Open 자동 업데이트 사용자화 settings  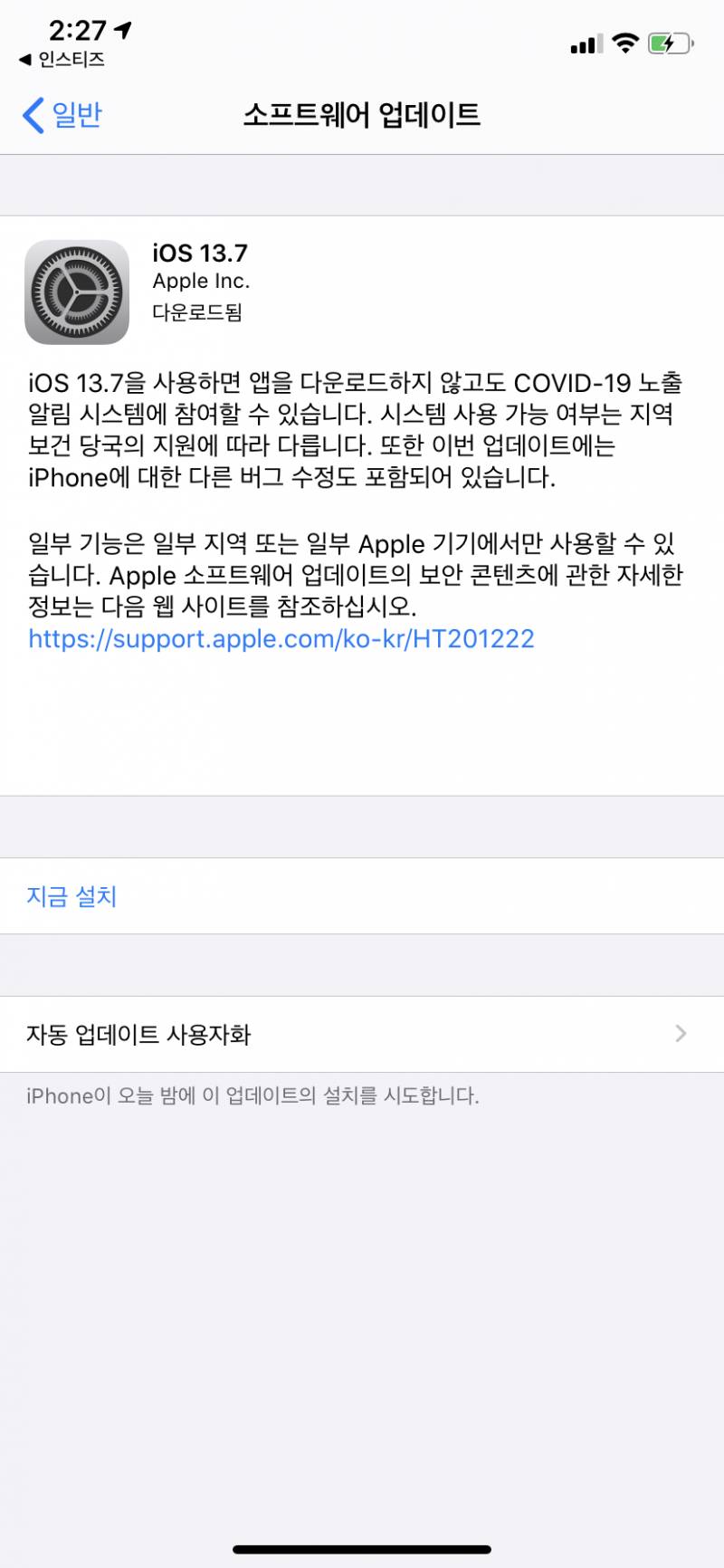(x=362, y=1034)
